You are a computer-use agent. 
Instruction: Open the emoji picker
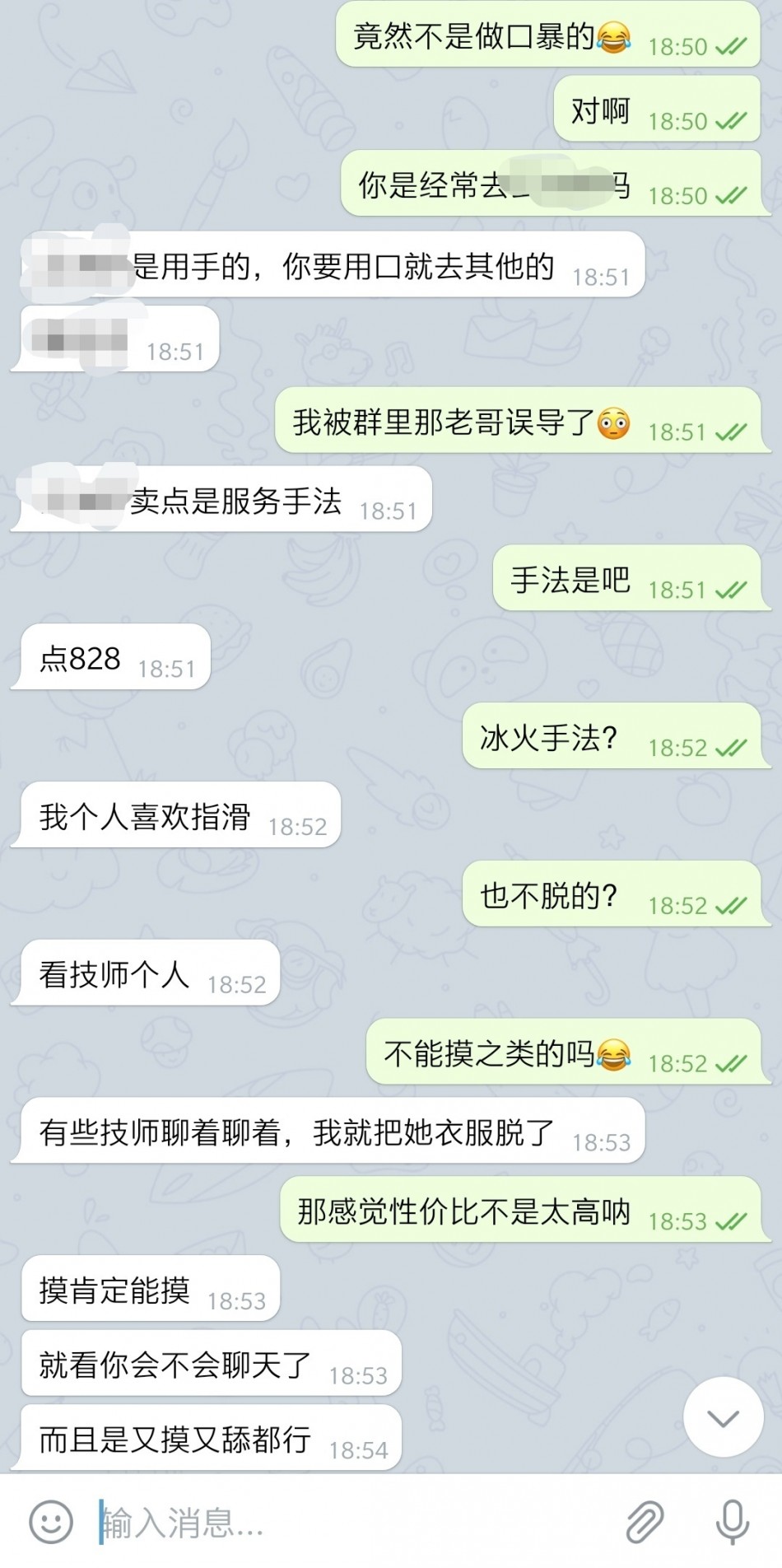coord(51,1522)
